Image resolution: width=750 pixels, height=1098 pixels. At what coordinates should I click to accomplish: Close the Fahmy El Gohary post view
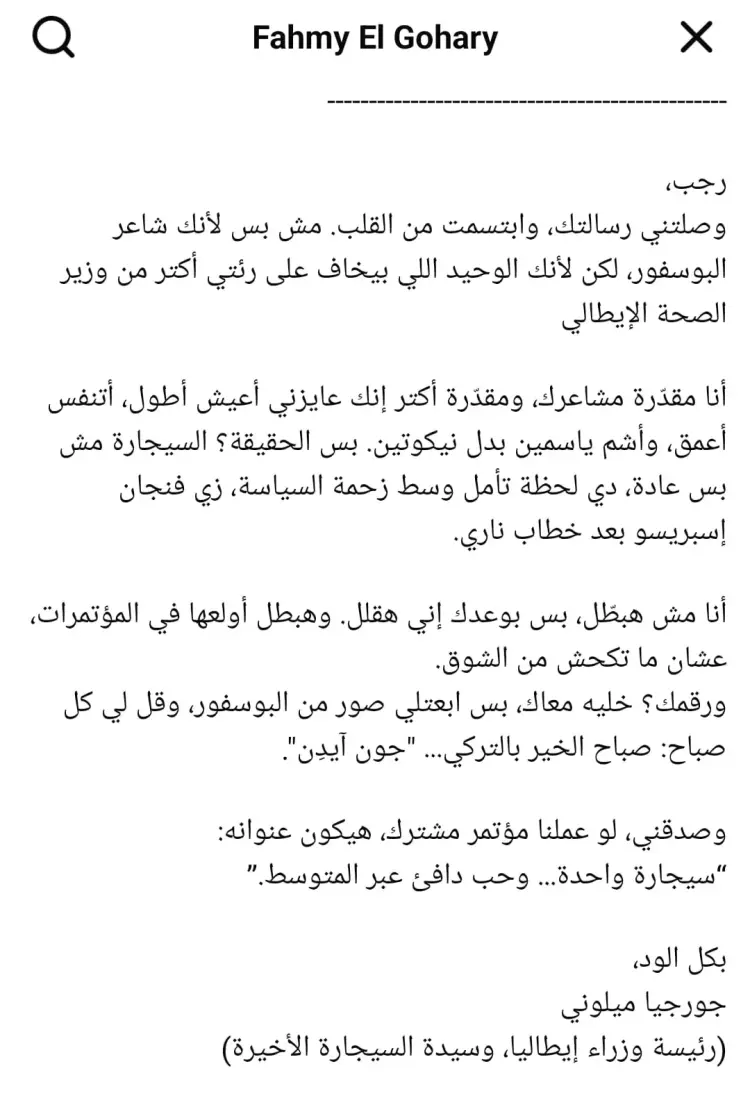pos(696,38)
